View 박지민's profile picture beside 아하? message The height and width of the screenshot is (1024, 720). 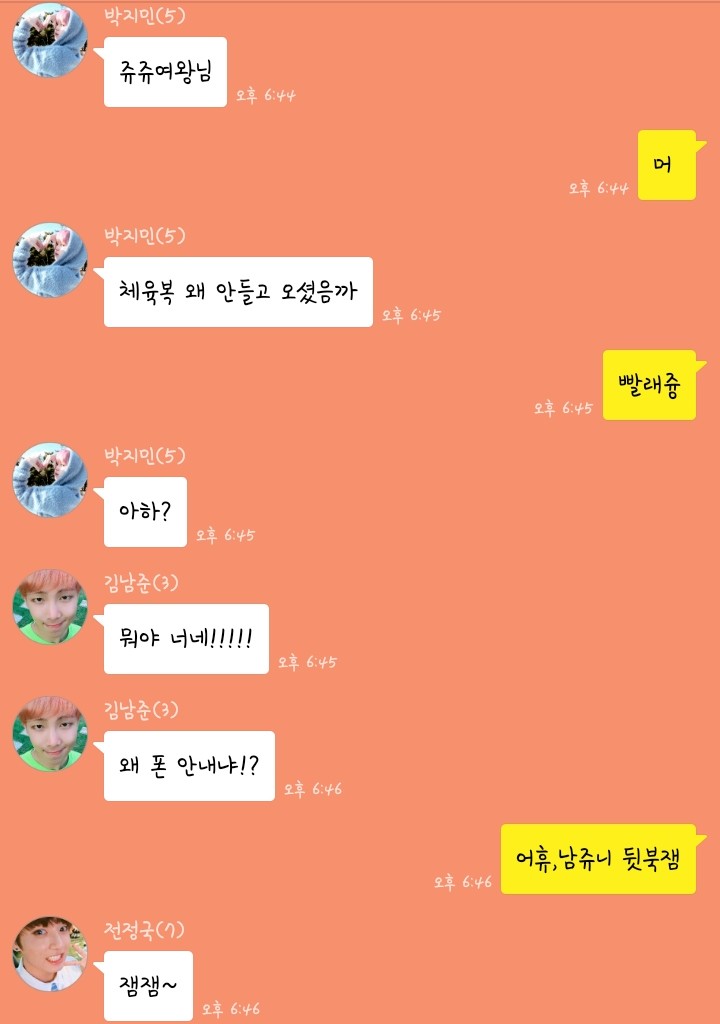point(50,480)
